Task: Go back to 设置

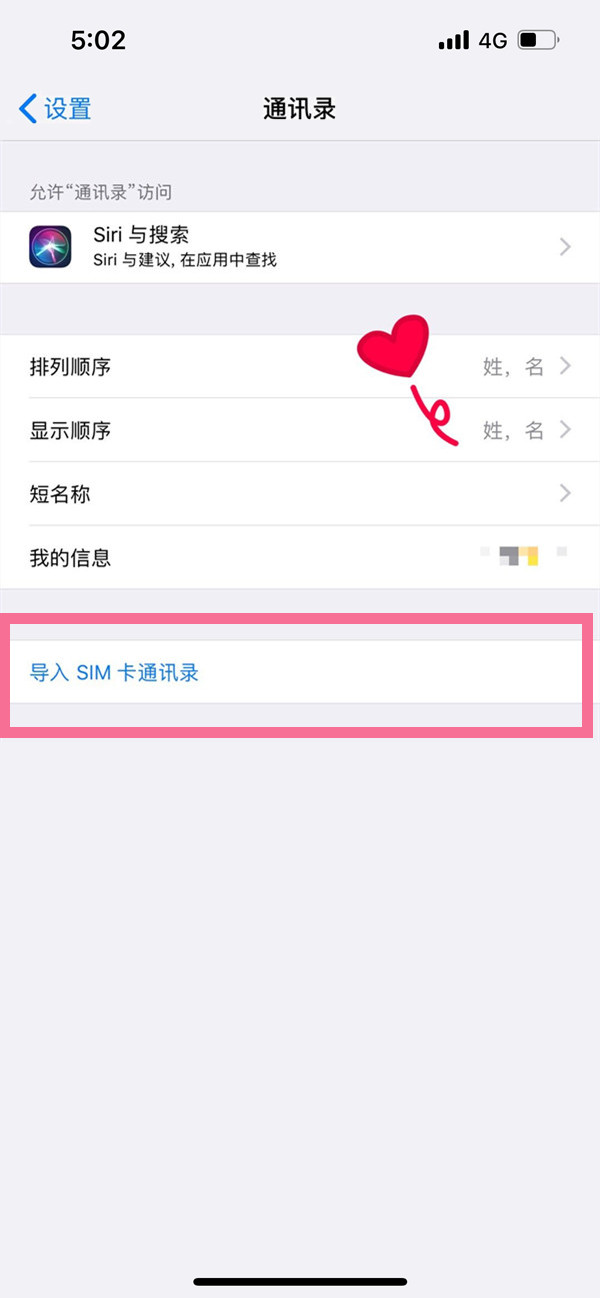Action: [56, 108]
